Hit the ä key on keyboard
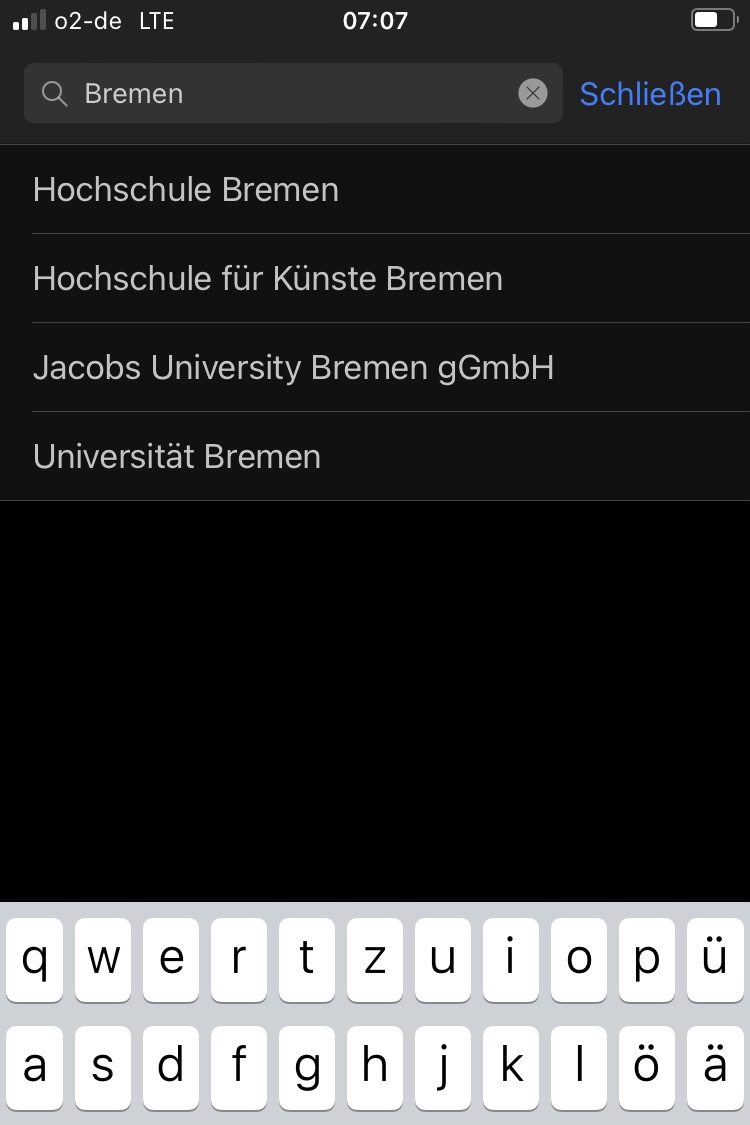This screenshot has width=750, height=1125. (714, 1066)
